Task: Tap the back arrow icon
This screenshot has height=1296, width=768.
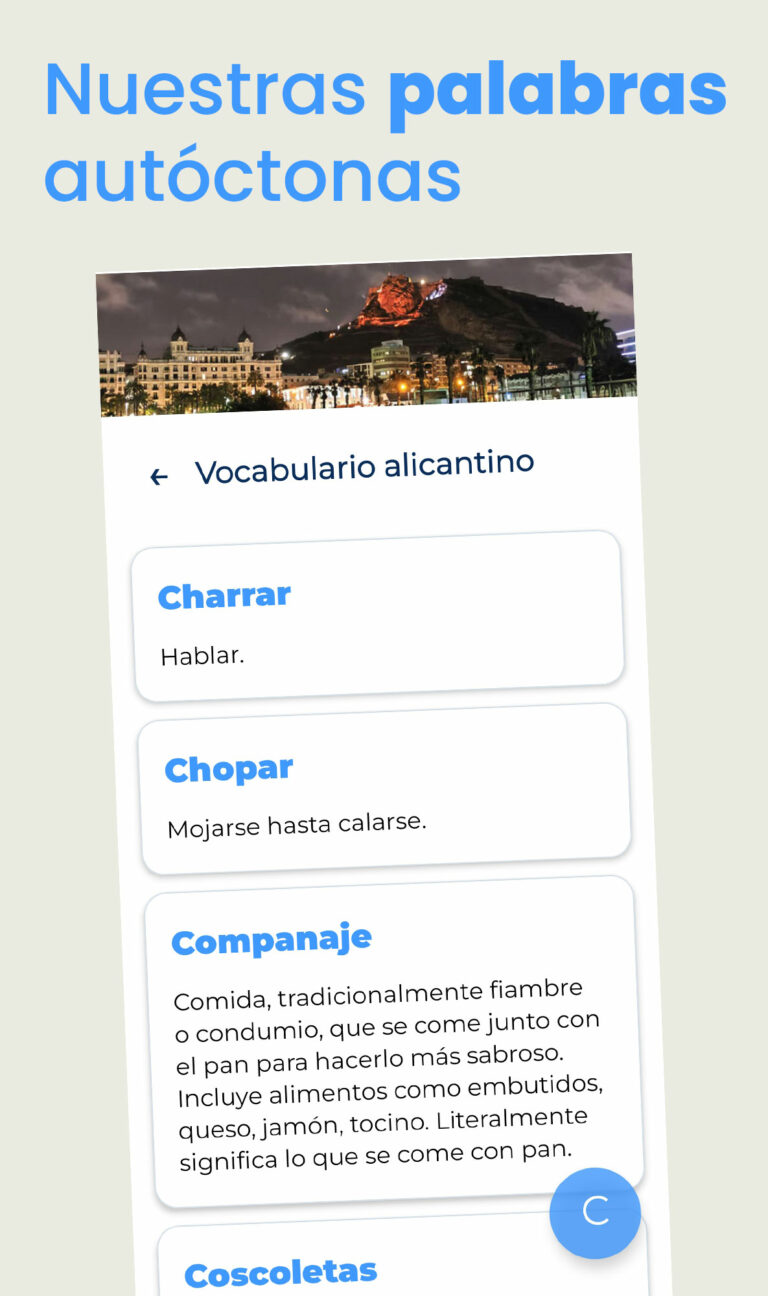Action: pos(158,476)
